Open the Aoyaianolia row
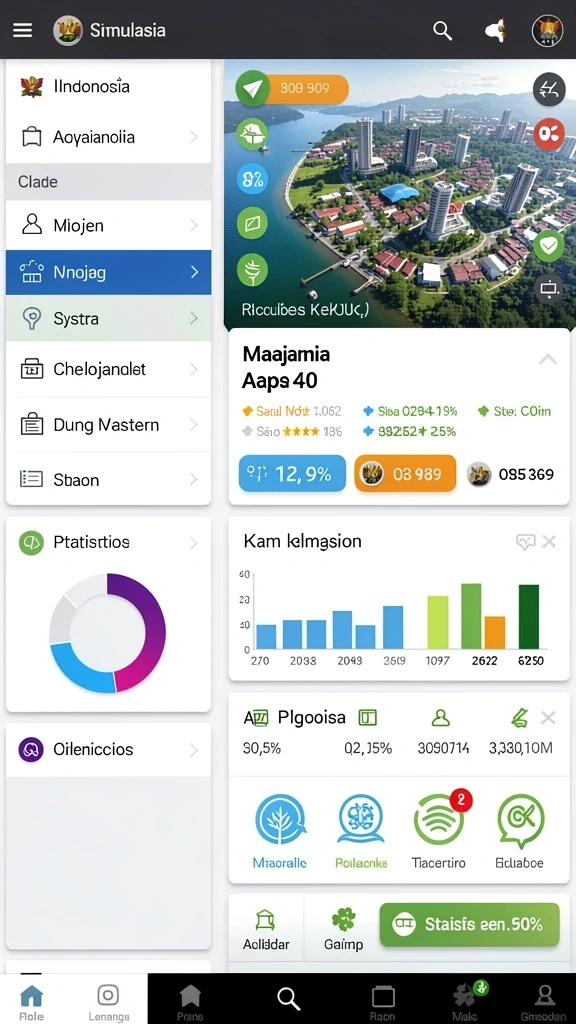Screen dimensions: 576x1024 tap(108, 137)
